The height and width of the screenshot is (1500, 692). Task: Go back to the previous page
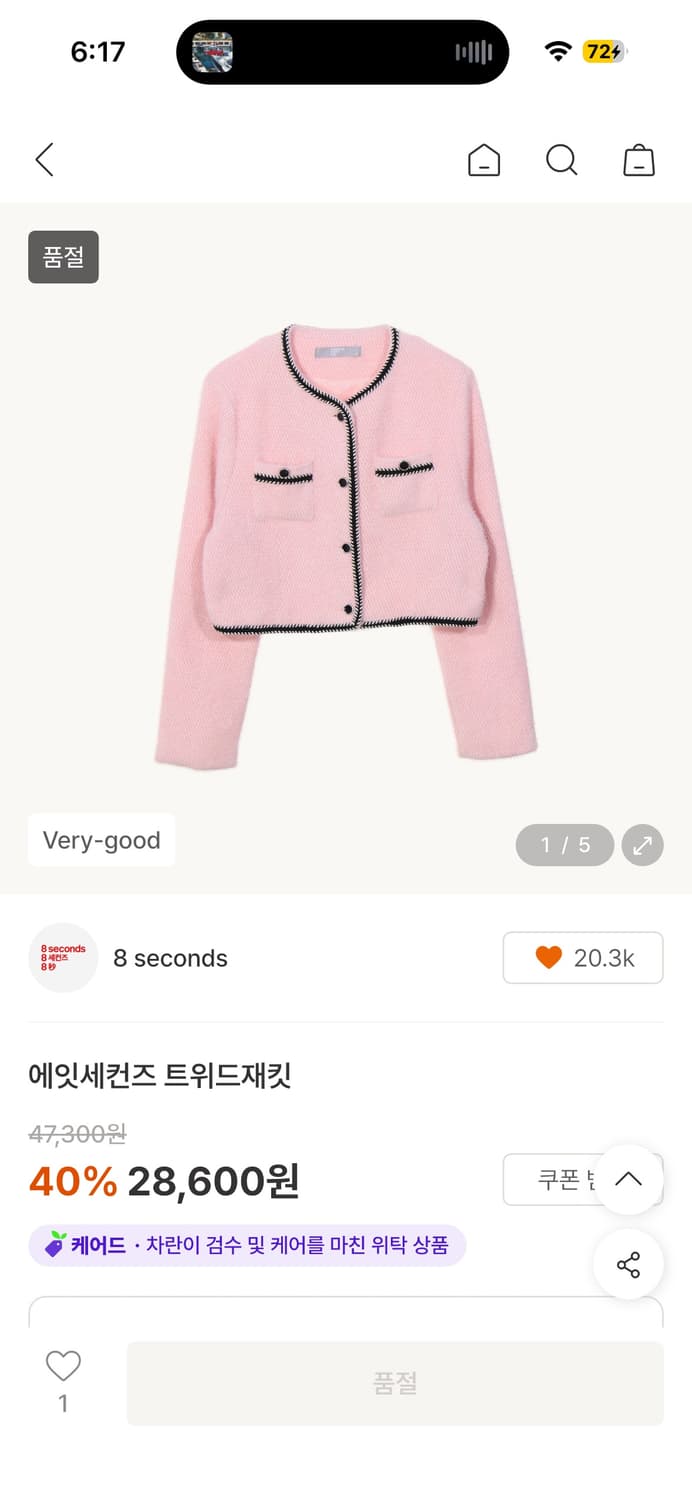[44, 160]
